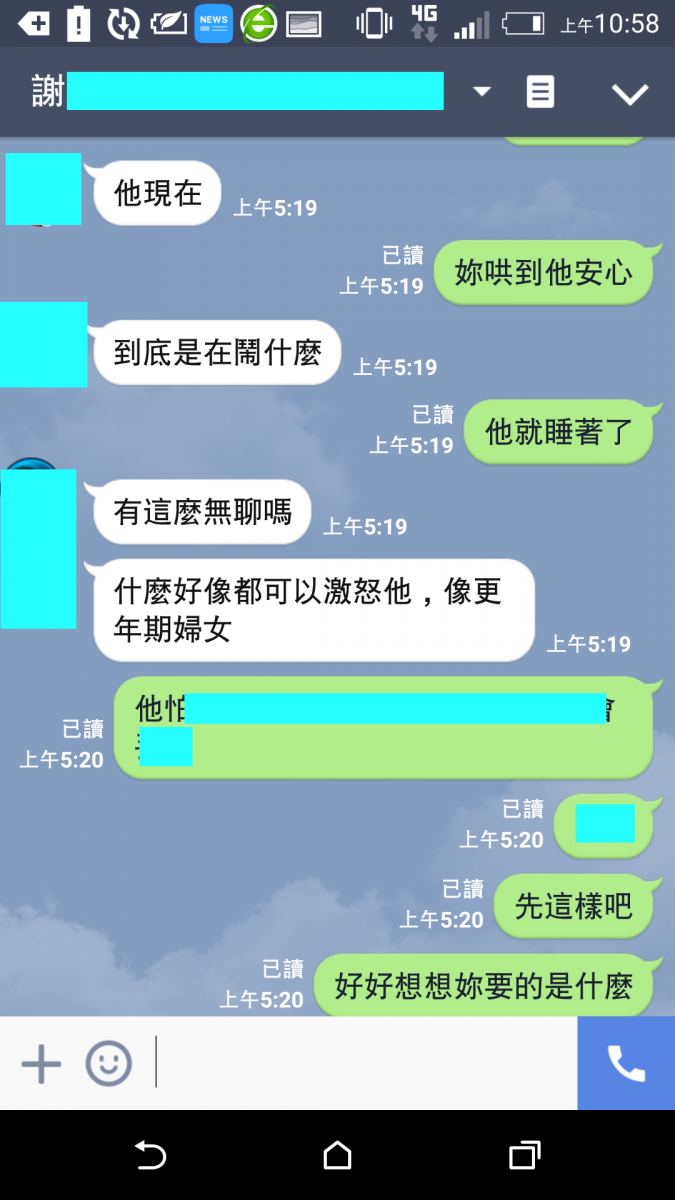Open the plus attachment menu
The width and height of the screenshot is (675, 1200).
coord(41,1064)
